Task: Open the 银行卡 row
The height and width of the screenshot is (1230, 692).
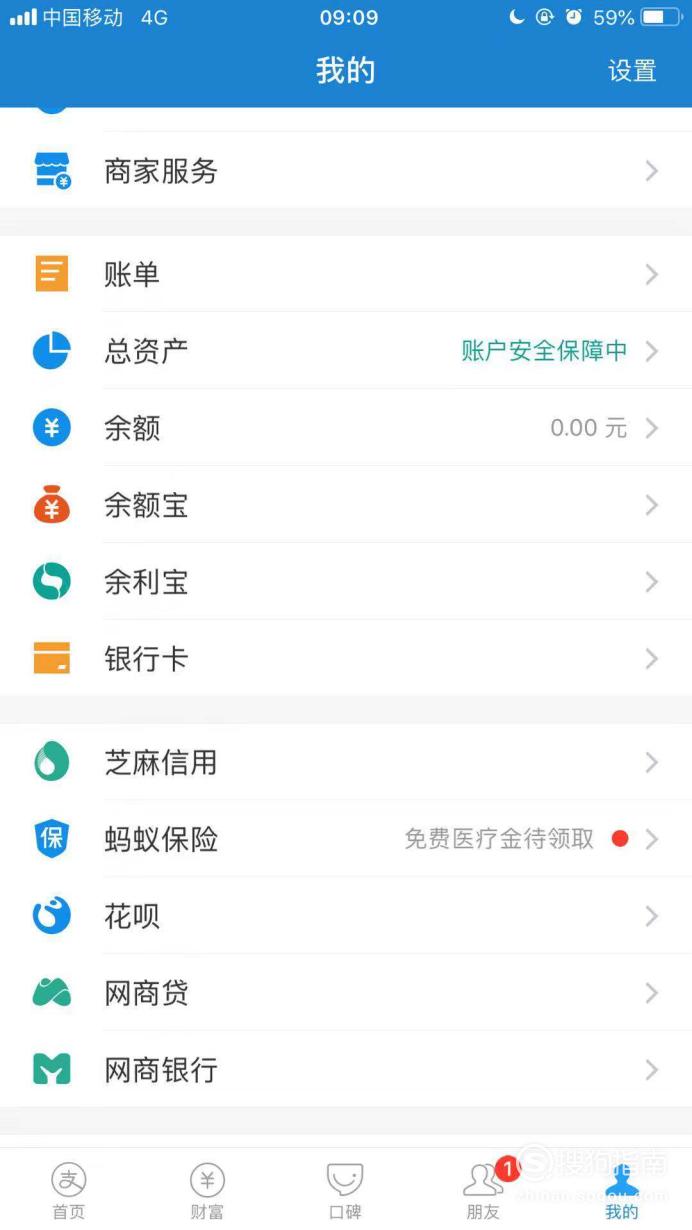Action: click(346, 659)
